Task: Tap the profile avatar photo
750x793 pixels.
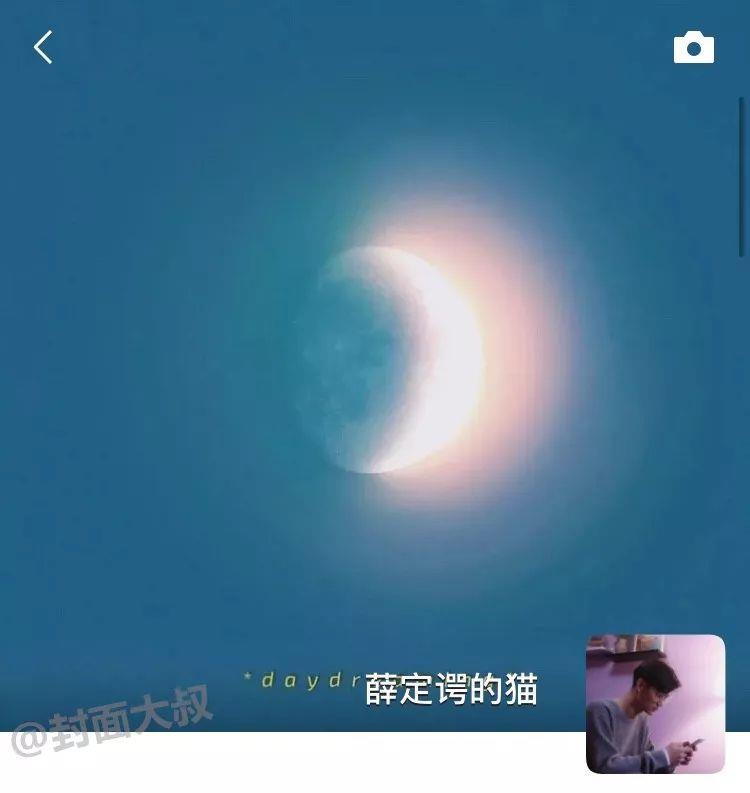Action: click(655, 704)
